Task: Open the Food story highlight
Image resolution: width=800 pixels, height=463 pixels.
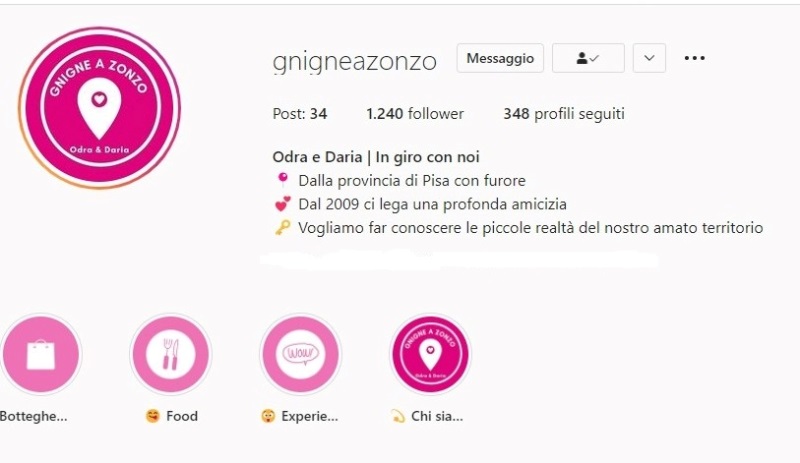Action: 170,355
